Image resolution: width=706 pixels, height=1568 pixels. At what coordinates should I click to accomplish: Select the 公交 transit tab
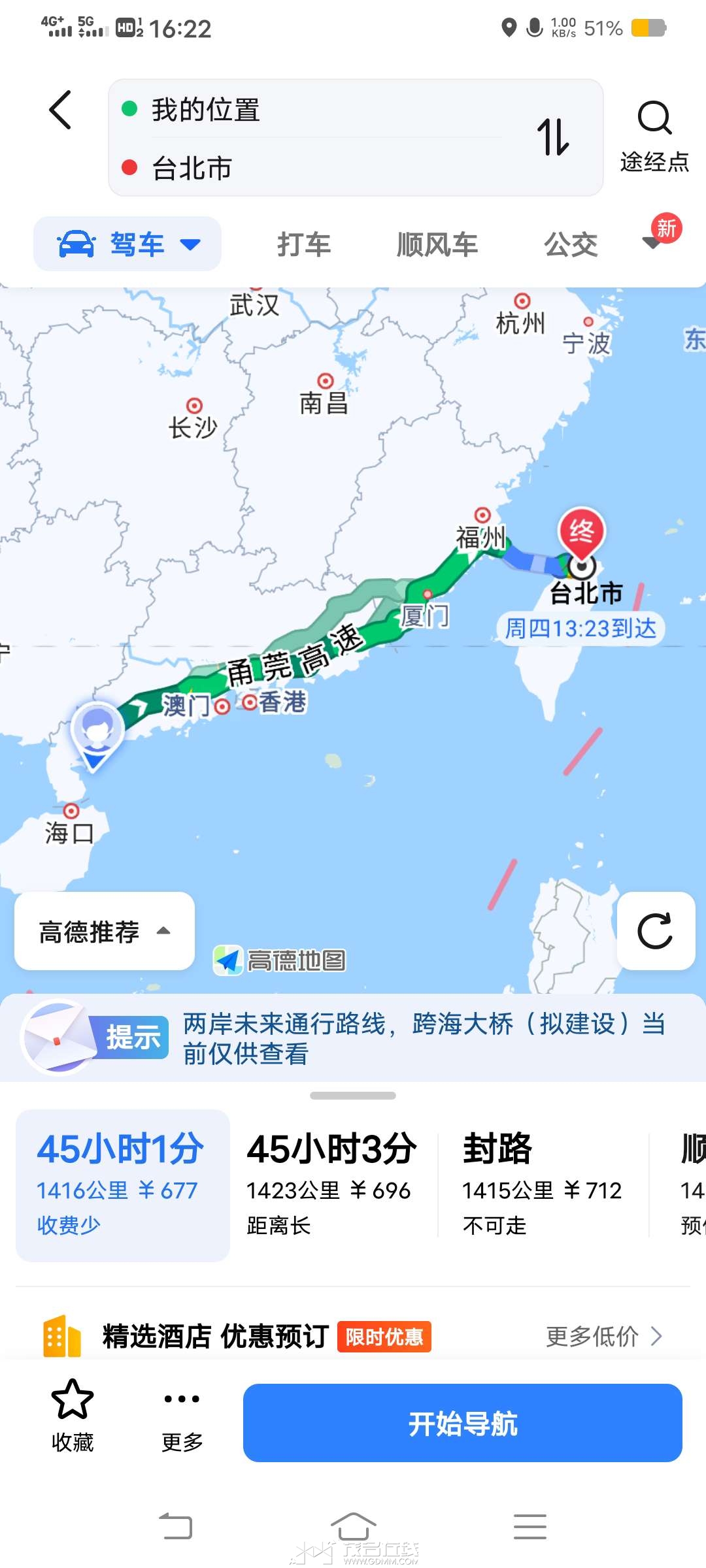coord(571,244)
